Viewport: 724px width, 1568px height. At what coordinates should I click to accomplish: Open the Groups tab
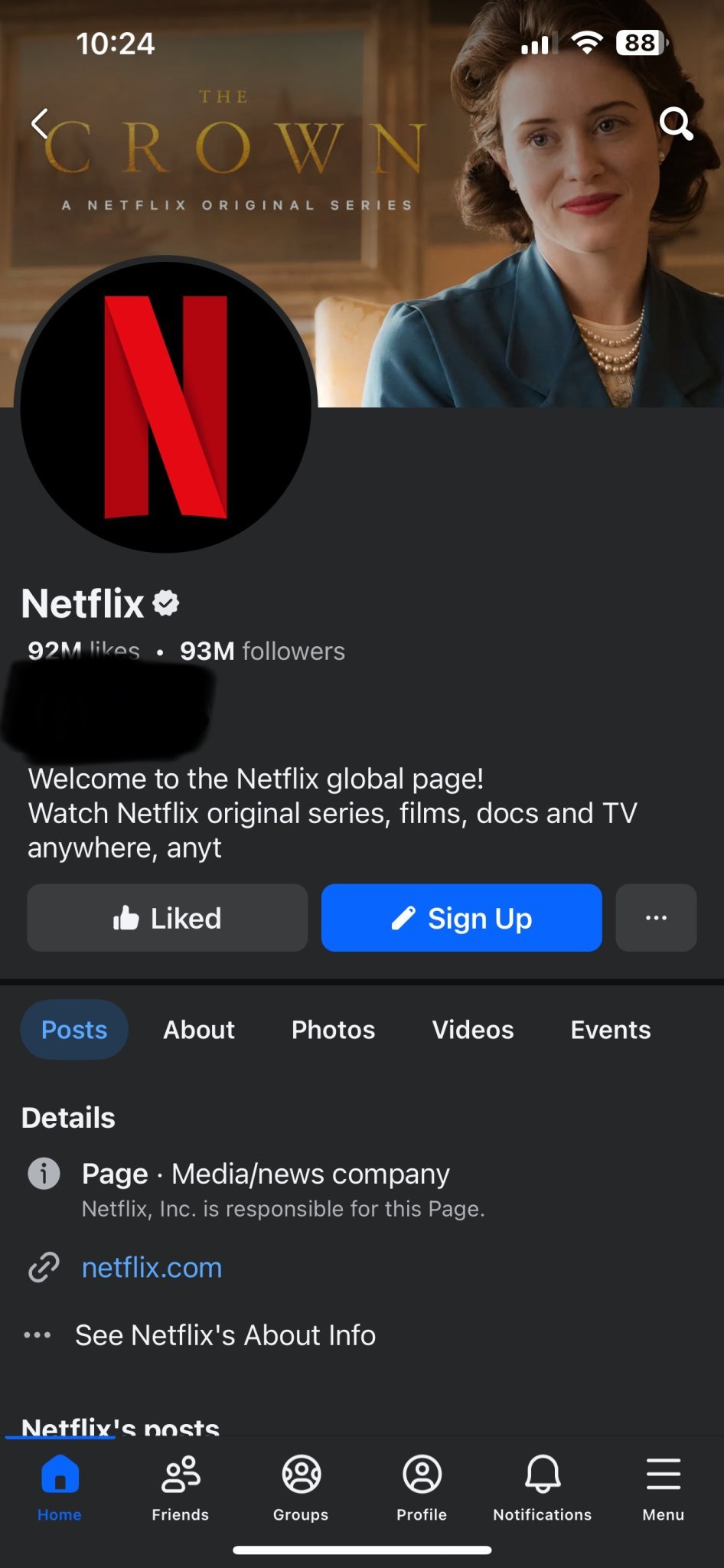301,1488
